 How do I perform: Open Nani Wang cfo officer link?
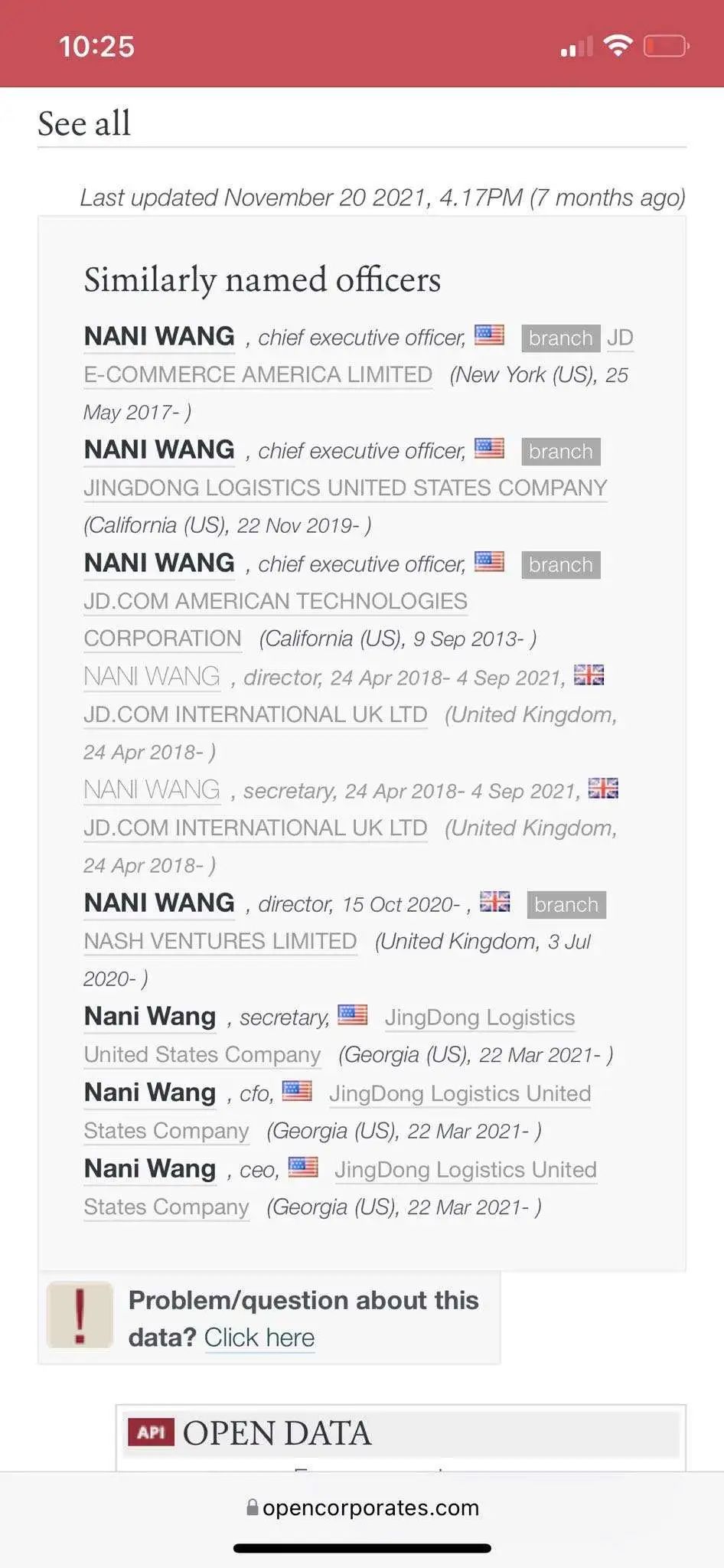coord(150,1093)
